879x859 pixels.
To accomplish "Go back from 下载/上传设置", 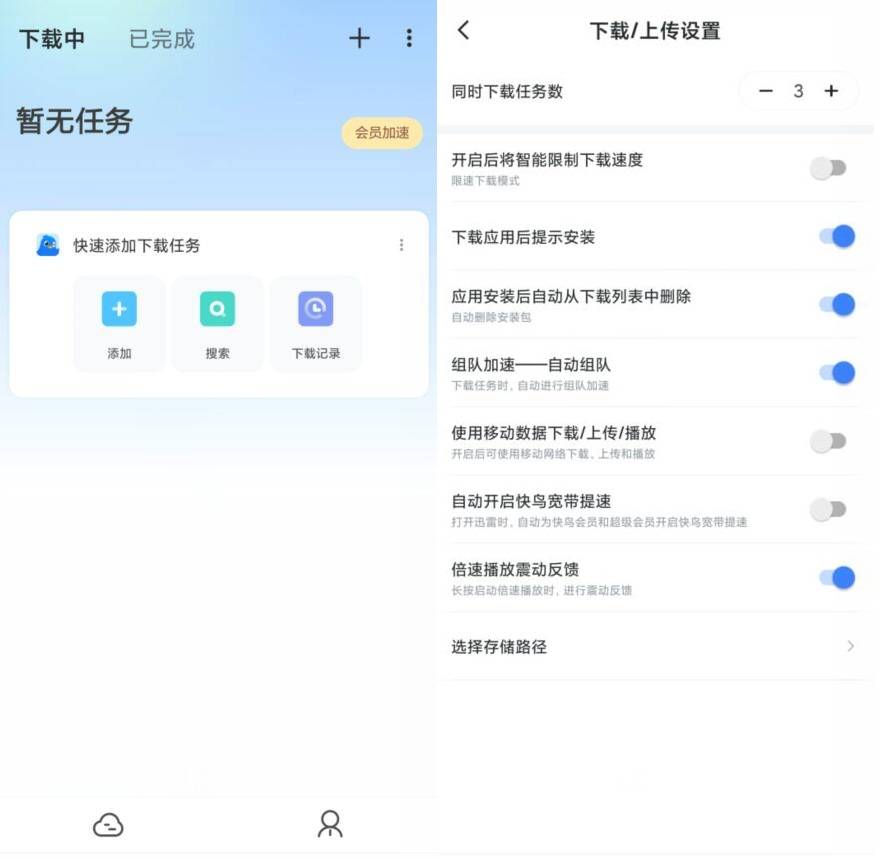I will click(463, 30).
